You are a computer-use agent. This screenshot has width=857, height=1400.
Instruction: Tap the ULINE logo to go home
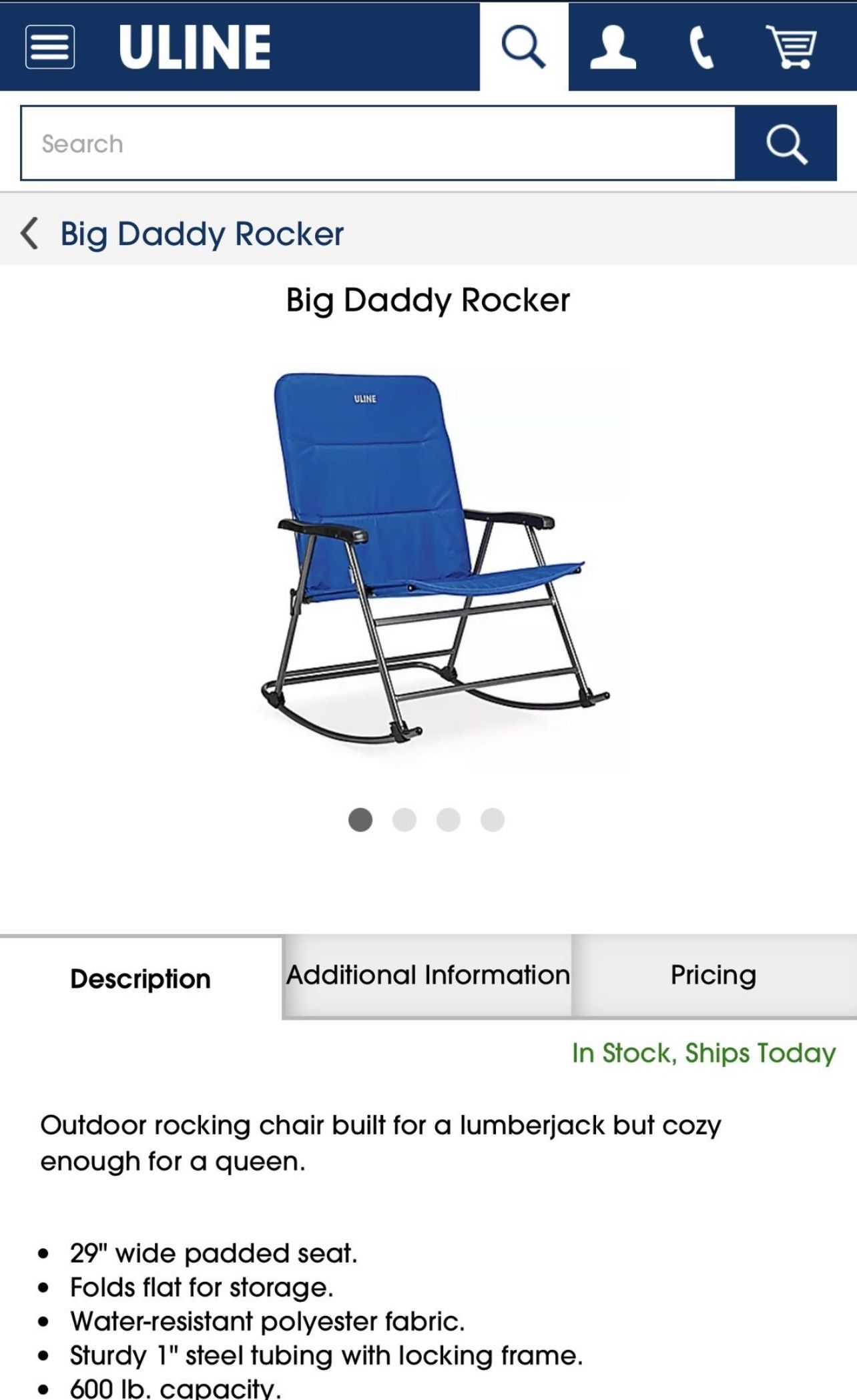[195, 47]
